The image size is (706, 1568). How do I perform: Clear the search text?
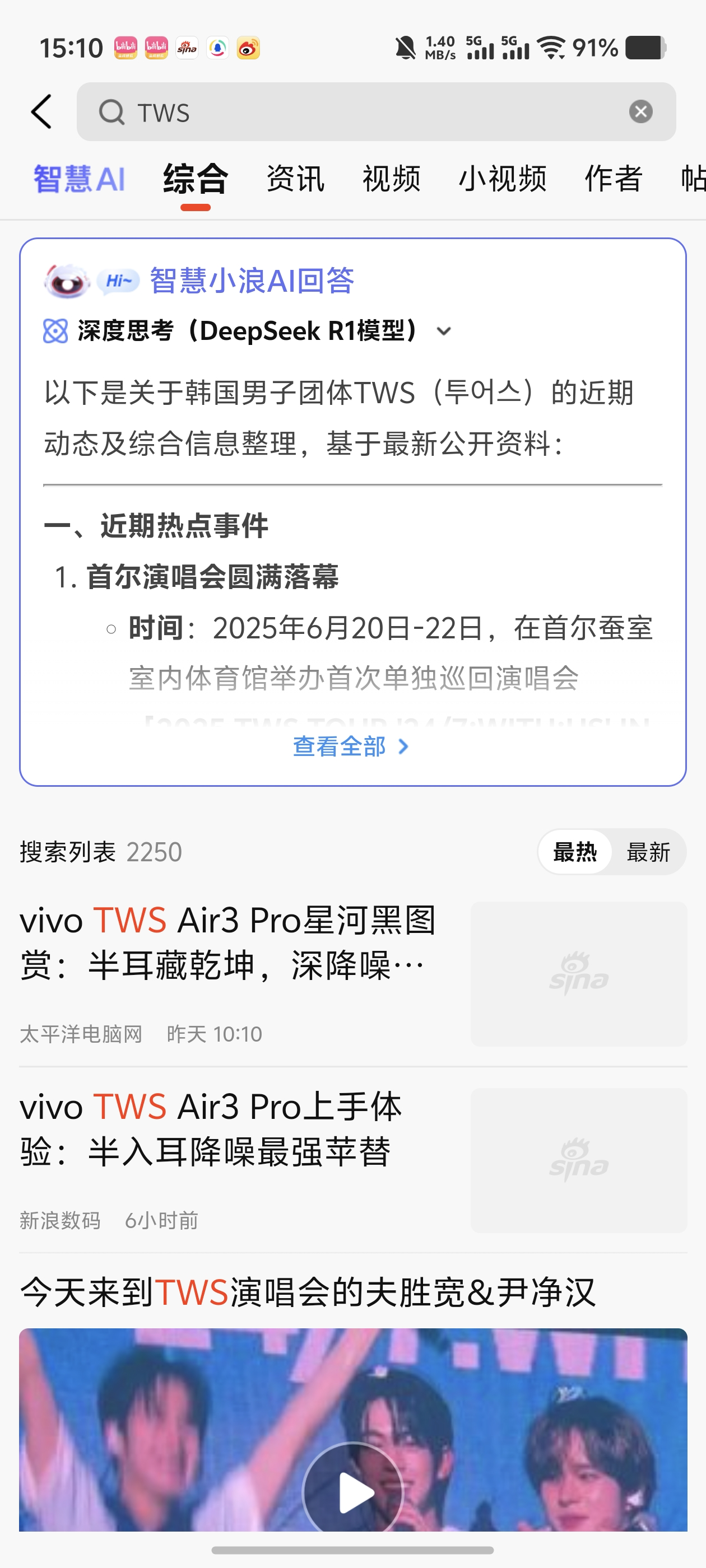640,112
